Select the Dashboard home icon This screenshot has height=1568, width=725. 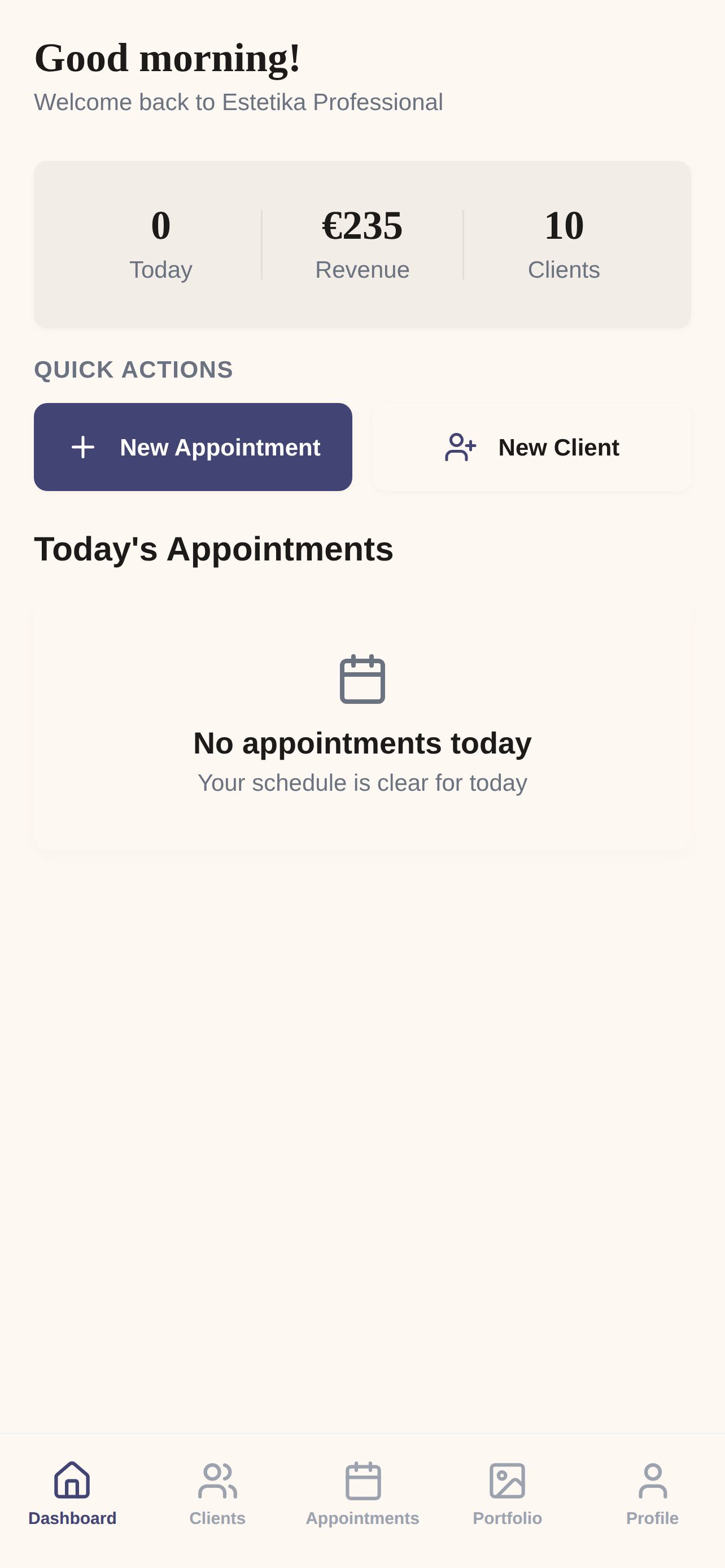point(72,1482)
